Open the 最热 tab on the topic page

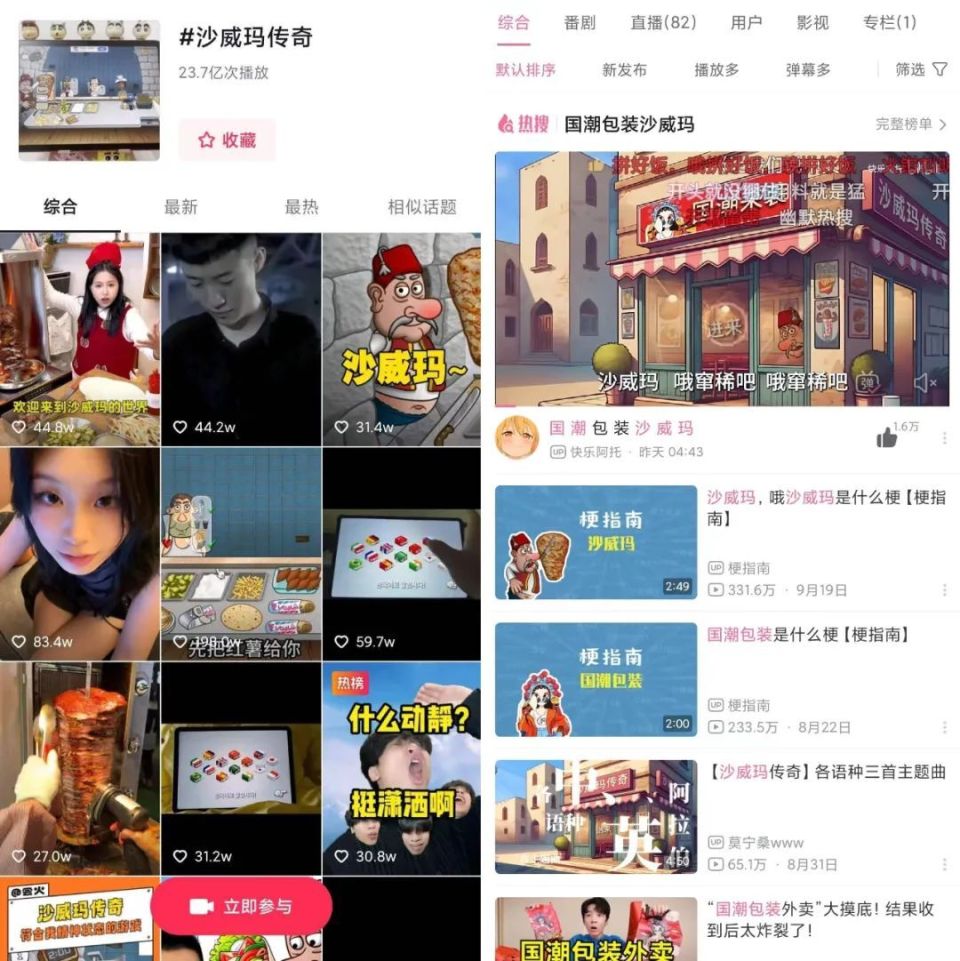pyautogui.click(x=300, y=205)
